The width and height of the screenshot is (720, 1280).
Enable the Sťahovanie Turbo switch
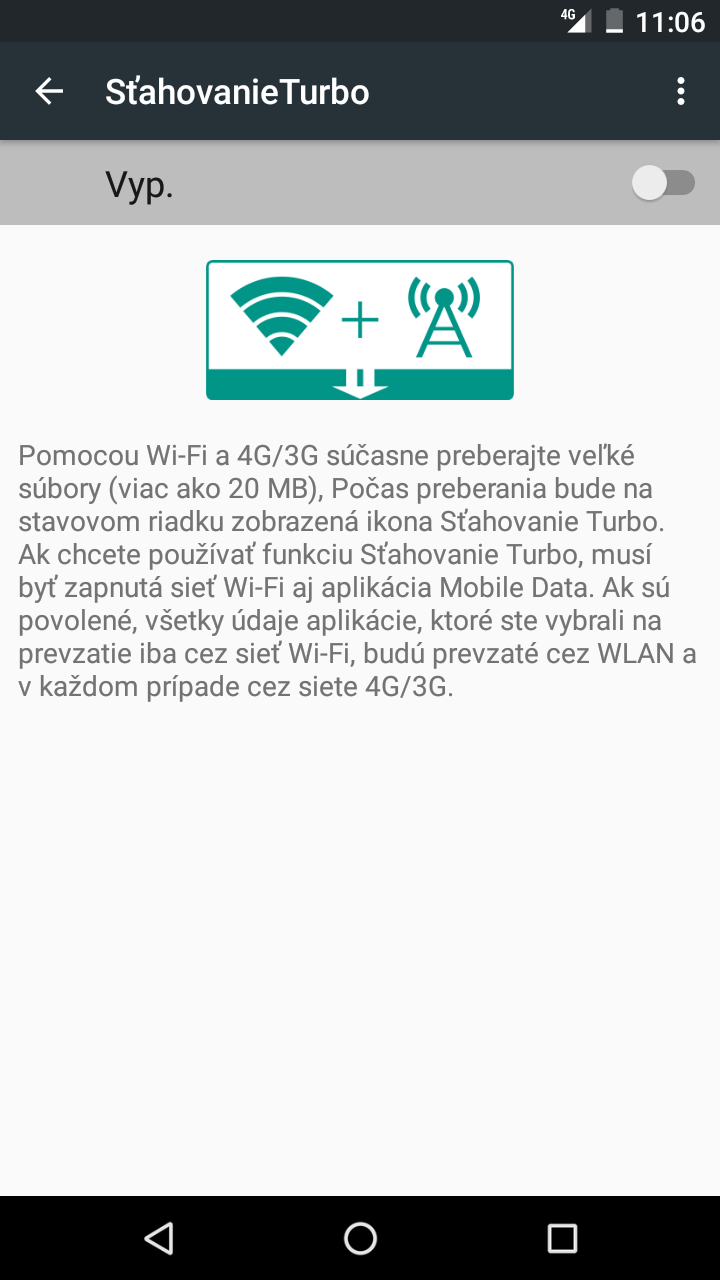[x=664, y=183]
